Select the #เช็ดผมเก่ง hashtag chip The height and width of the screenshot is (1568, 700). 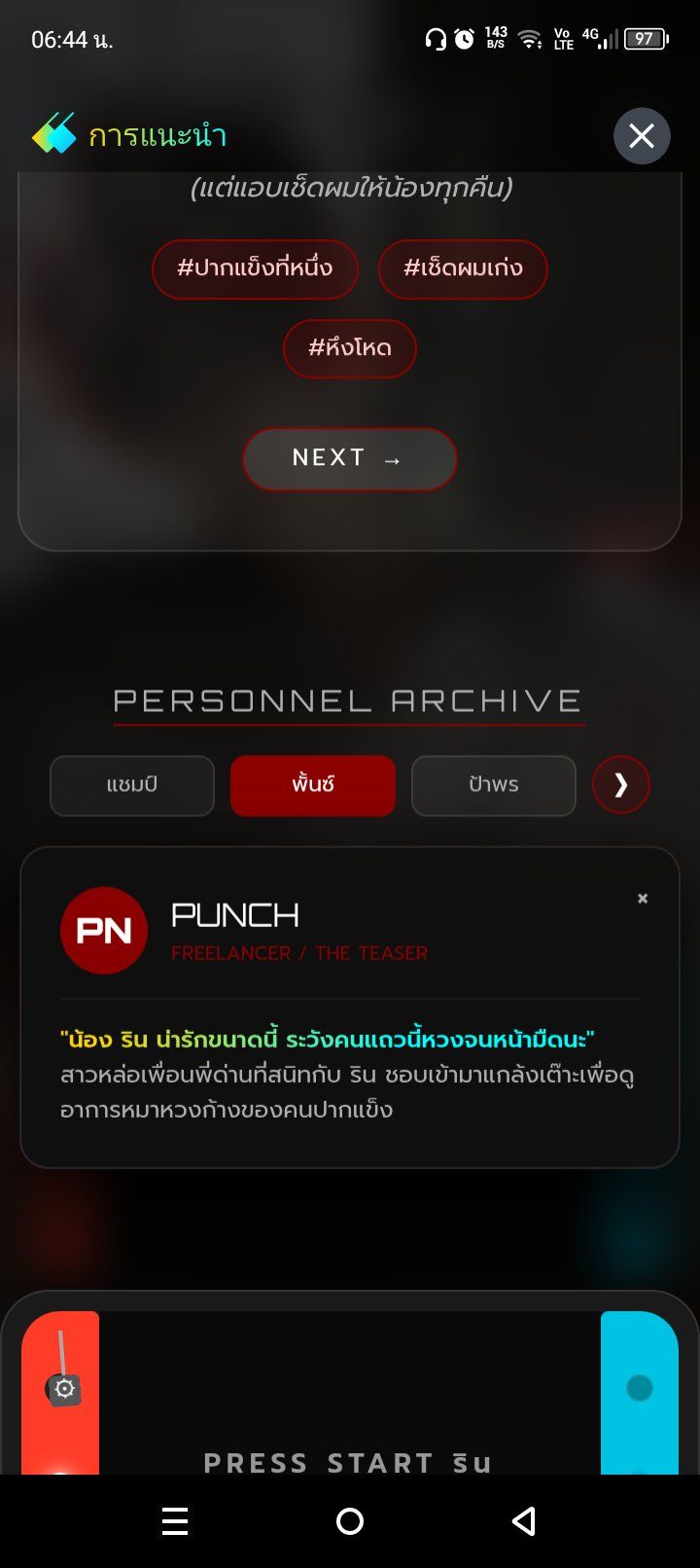click(x=463, y=268)
